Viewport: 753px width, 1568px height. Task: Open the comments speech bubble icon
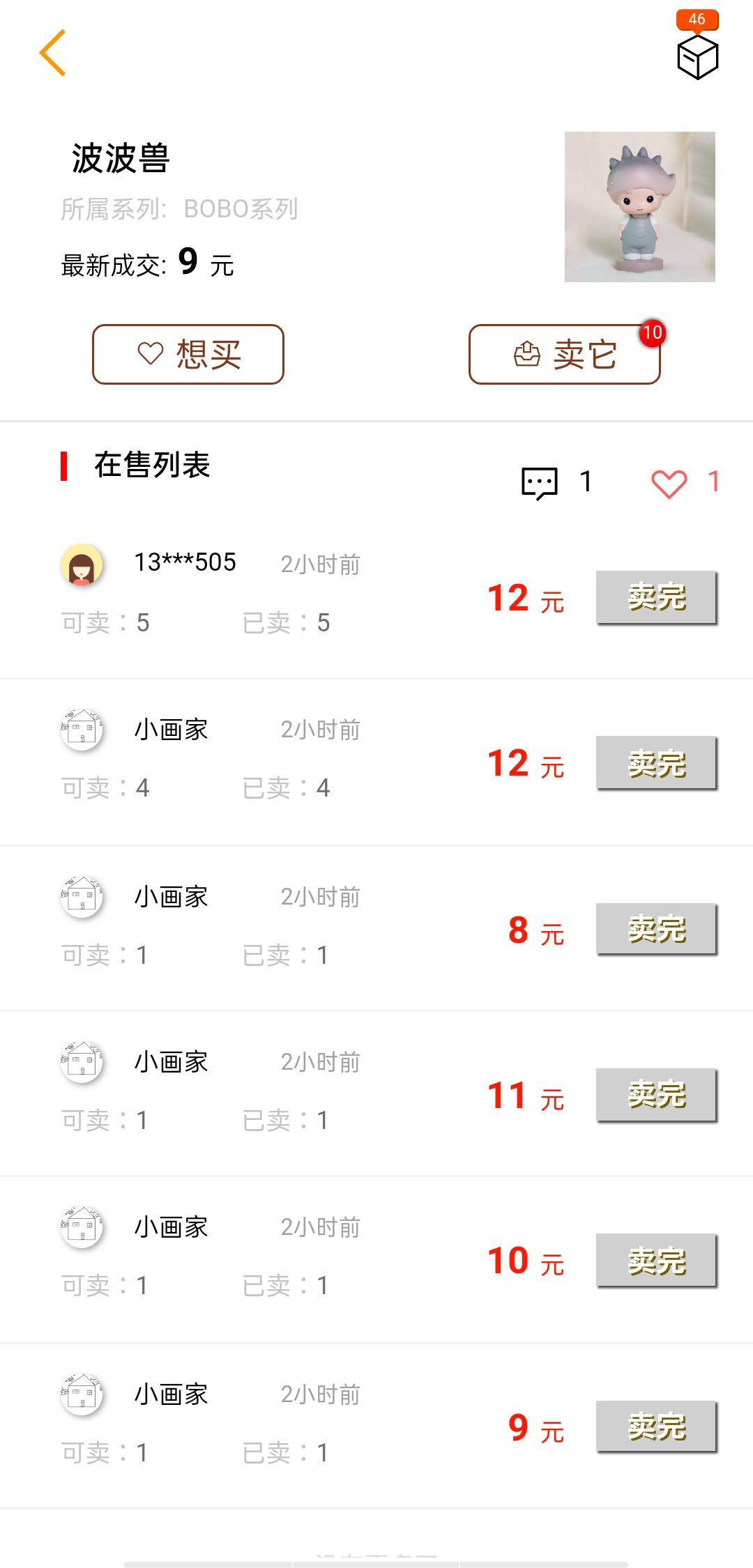point(540,483)
